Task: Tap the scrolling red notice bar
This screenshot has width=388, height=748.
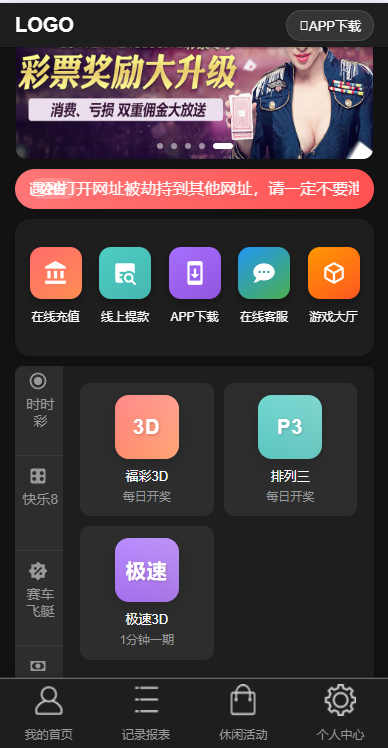Action: (194, 189)
